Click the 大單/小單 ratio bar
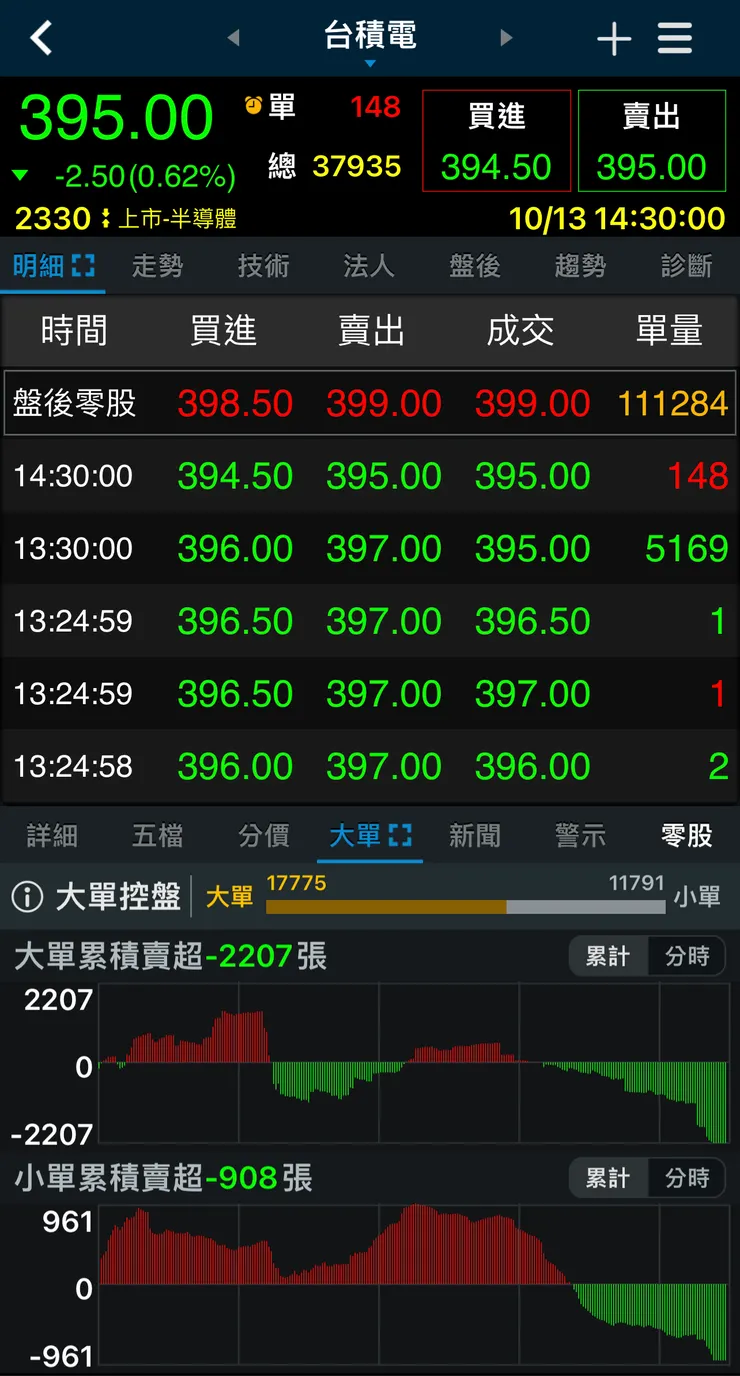 click(x=465, y=907)
